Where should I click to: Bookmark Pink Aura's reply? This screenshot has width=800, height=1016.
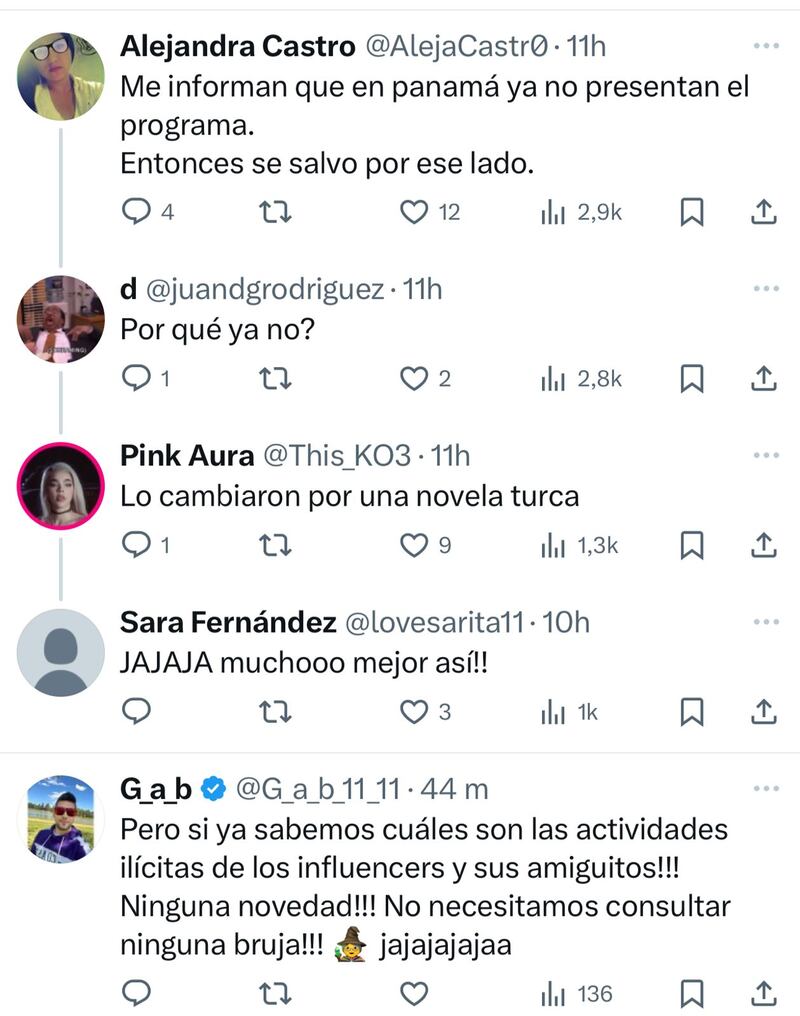click(692, 545)
